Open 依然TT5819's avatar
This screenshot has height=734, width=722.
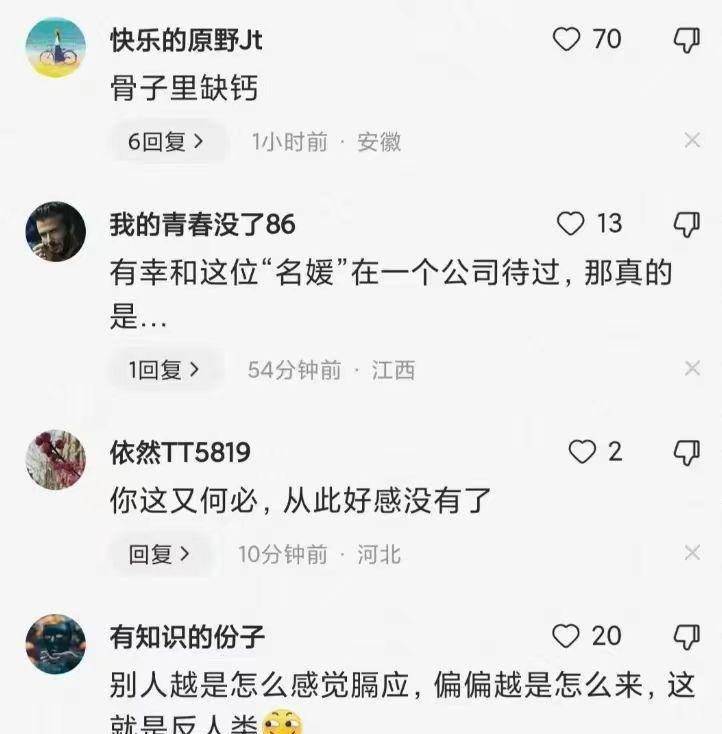pos(55,460)
